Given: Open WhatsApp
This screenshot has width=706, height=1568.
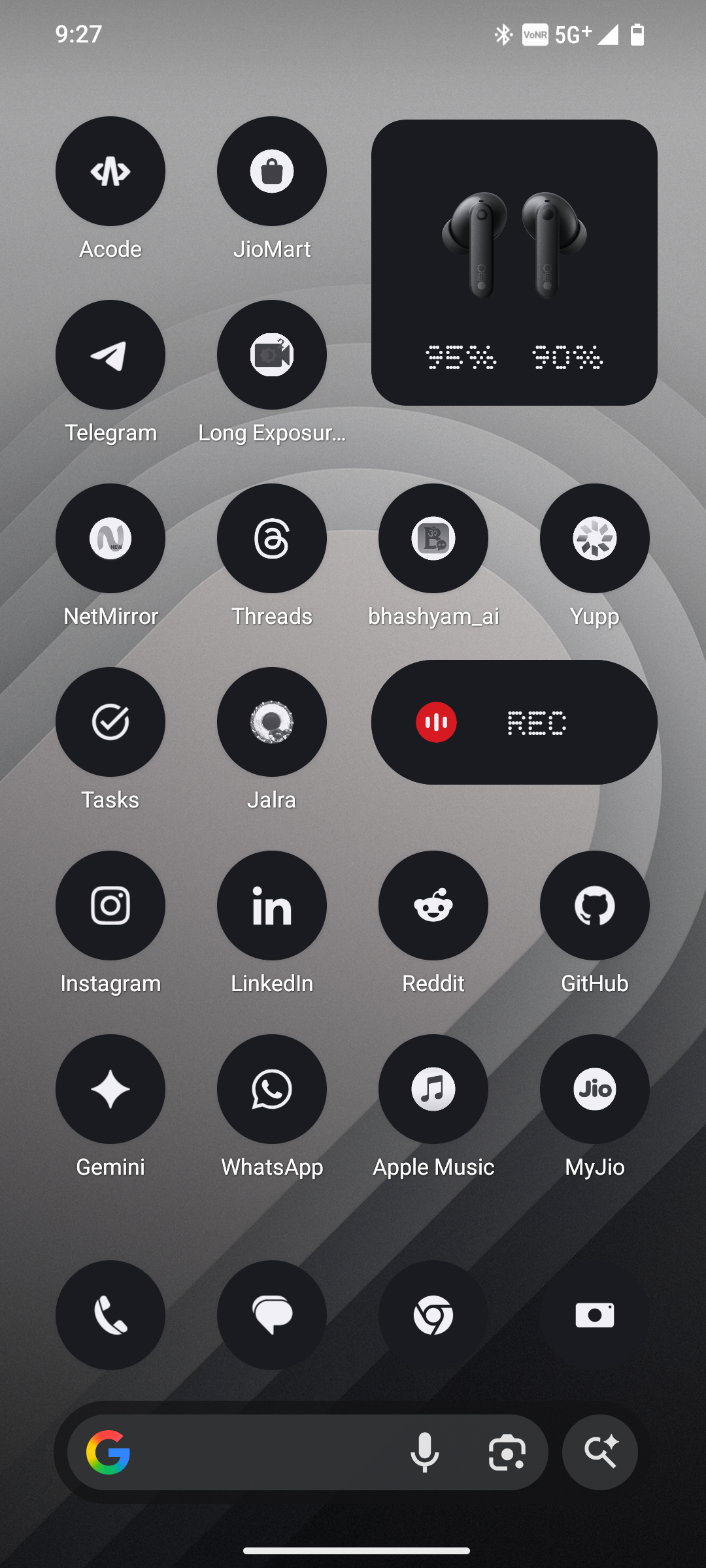Looking at the screenshot, I should pos(272,1089).
